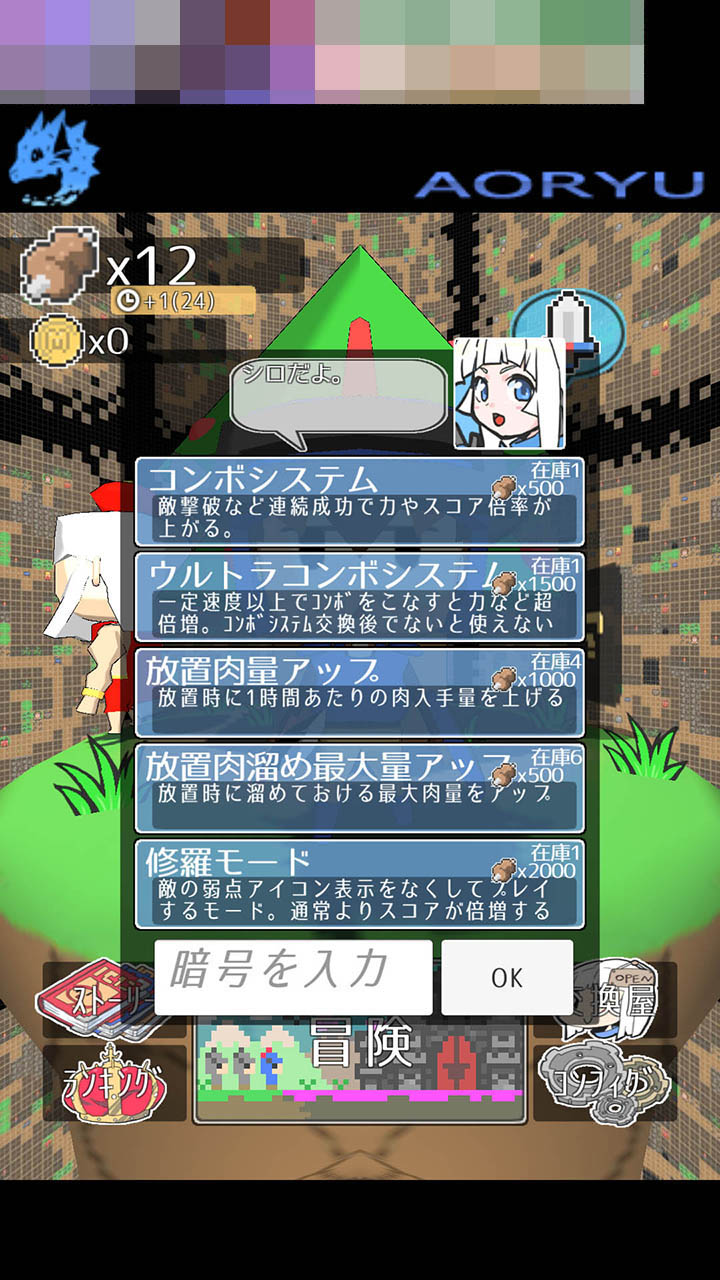Select the コンボシステム shop item
Screen dimensions: 720x1280
(359, 501)
